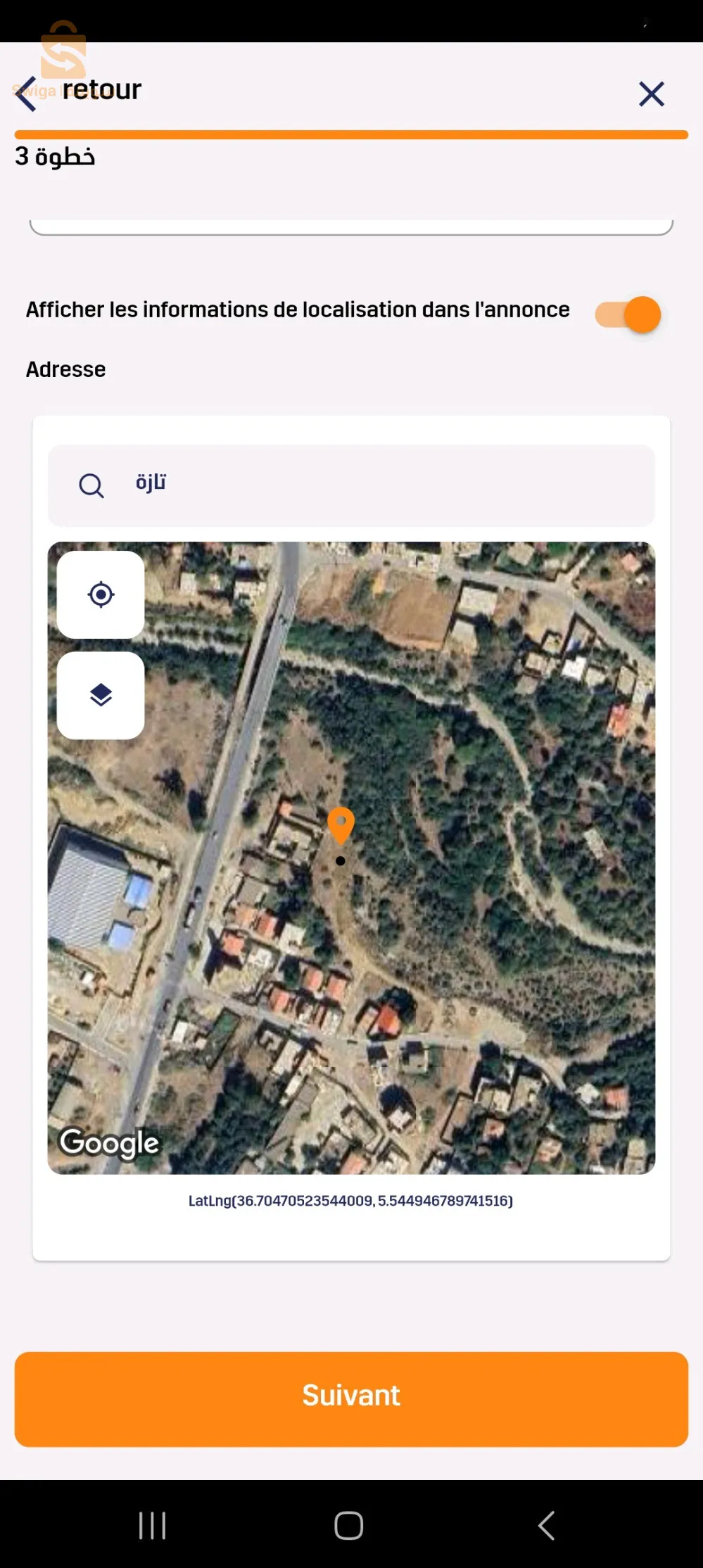Center the map on my current location
703x1568 pixels.
click(x=101, y=594)
